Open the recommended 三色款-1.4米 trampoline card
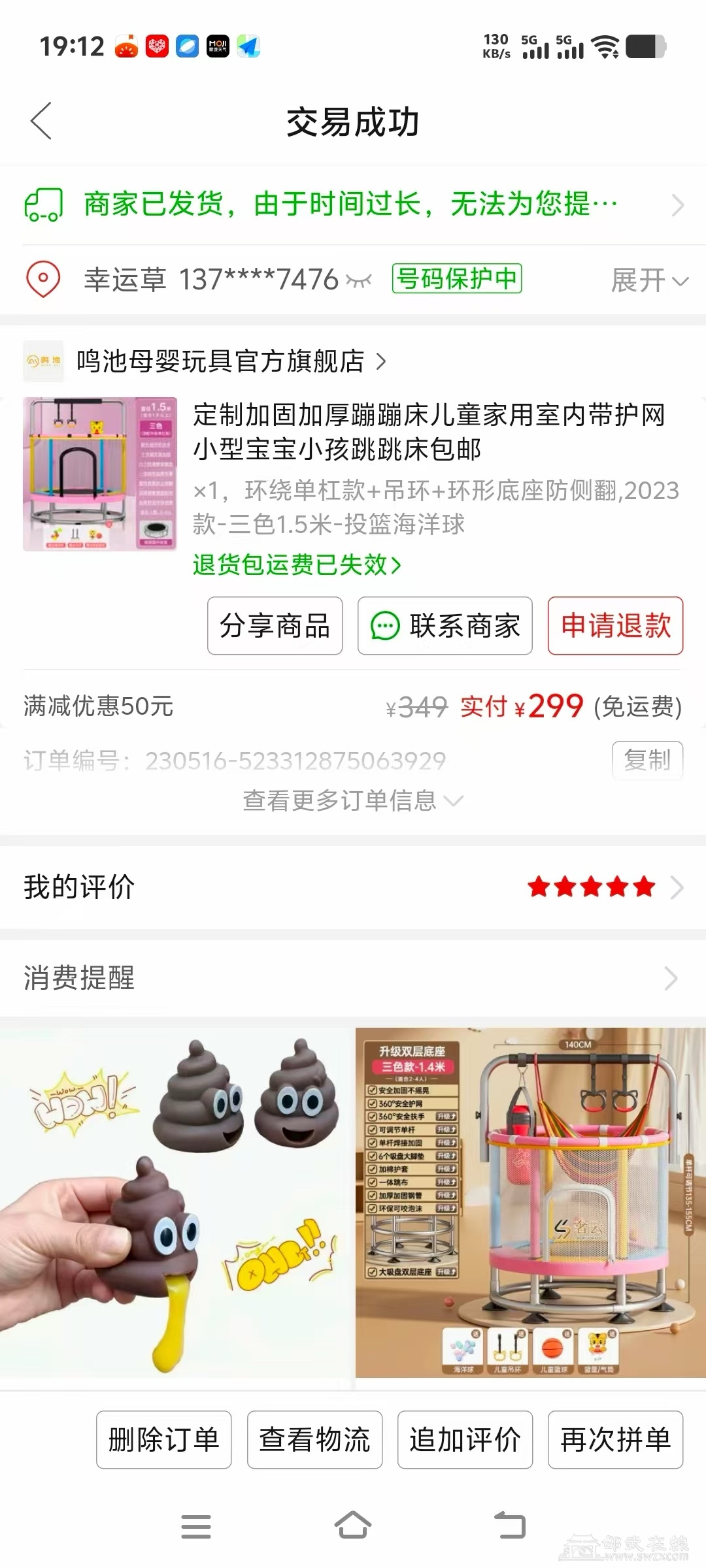This screenshot has width=706, height=1568. click(x=530, y=1203)
